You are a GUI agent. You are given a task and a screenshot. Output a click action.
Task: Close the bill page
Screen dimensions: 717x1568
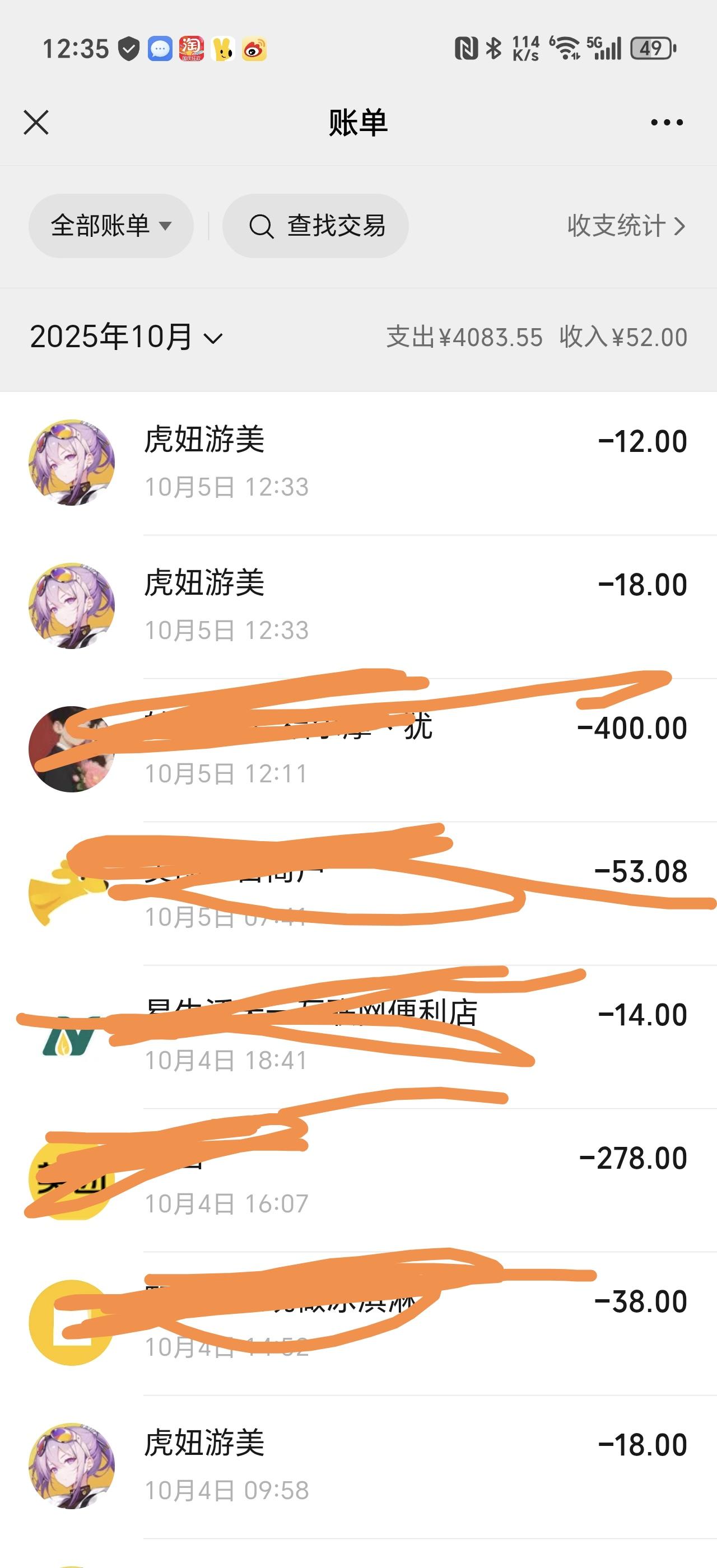(36, 122)
